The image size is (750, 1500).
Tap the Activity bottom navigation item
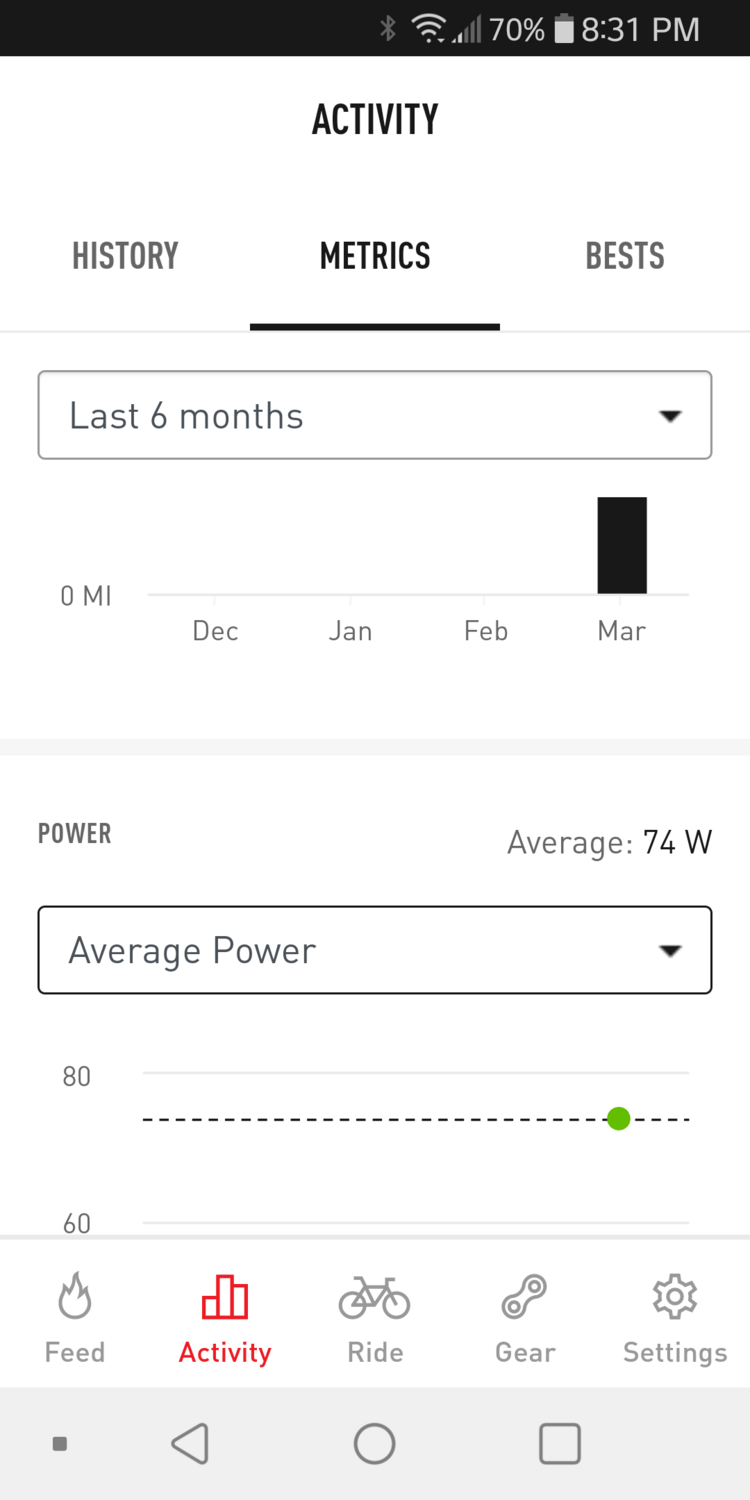point(225,1318)
